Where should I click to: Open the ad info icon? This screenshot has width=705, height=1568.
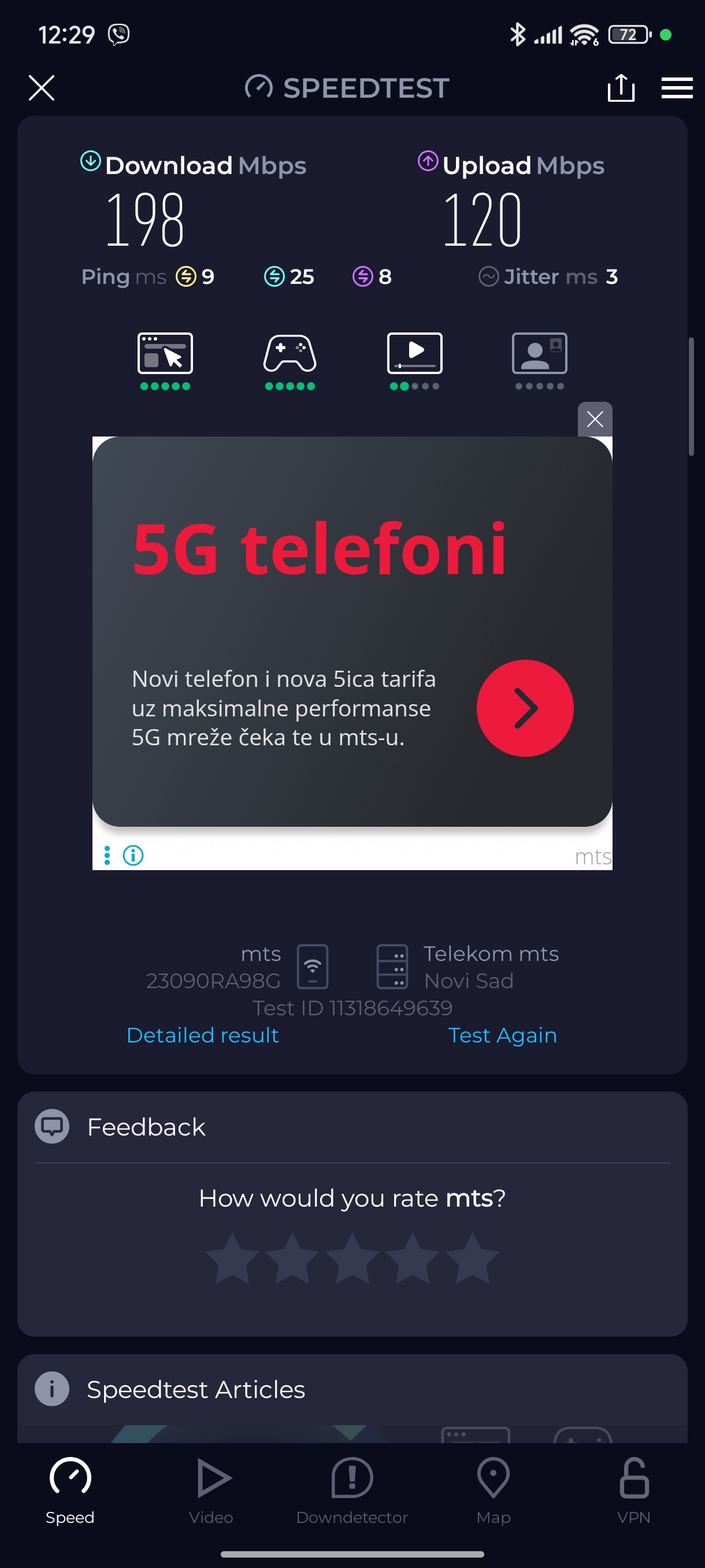click(133, 855)
